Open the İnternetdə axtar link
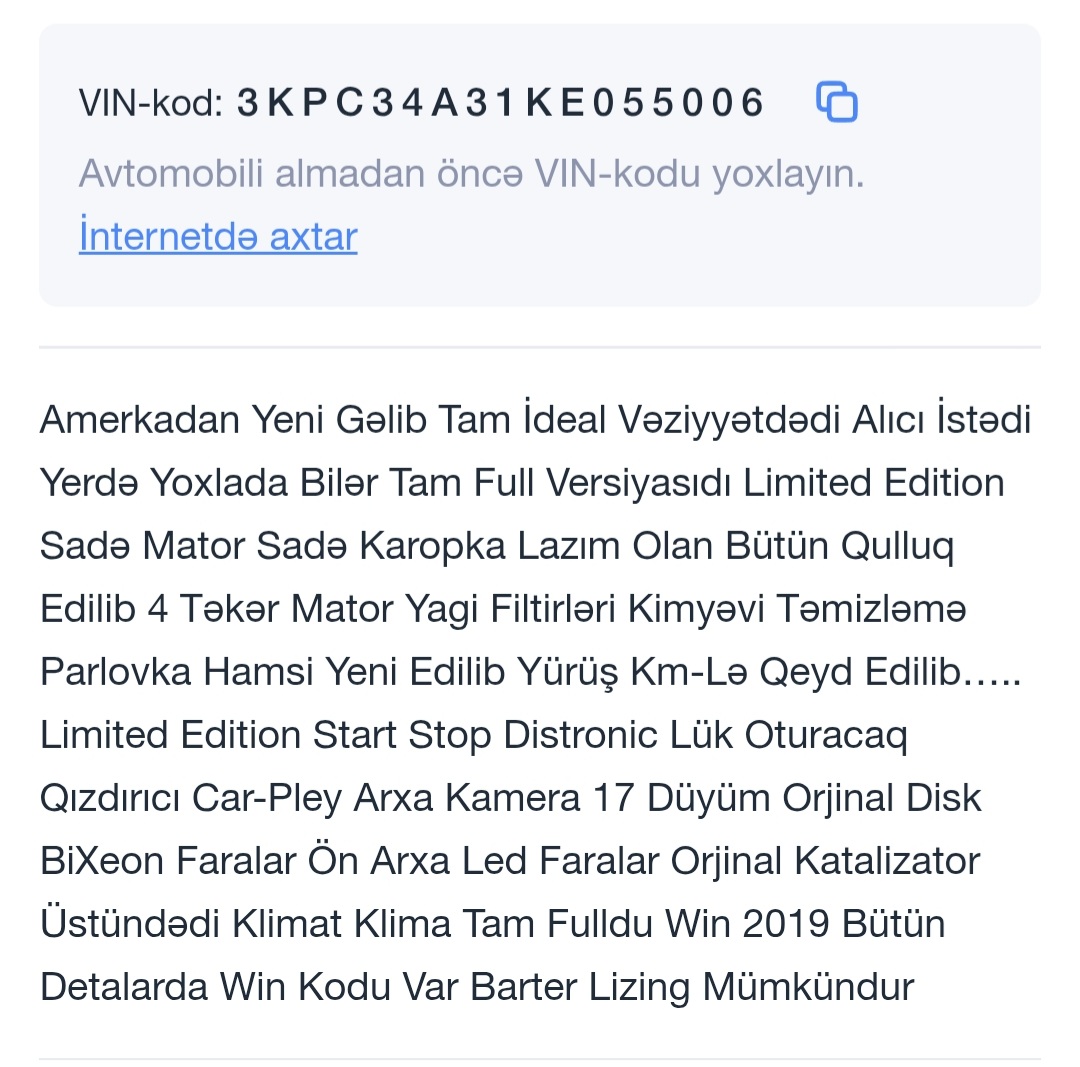Viewport: 1080px width, 1067px height. (x=218, y=237)
